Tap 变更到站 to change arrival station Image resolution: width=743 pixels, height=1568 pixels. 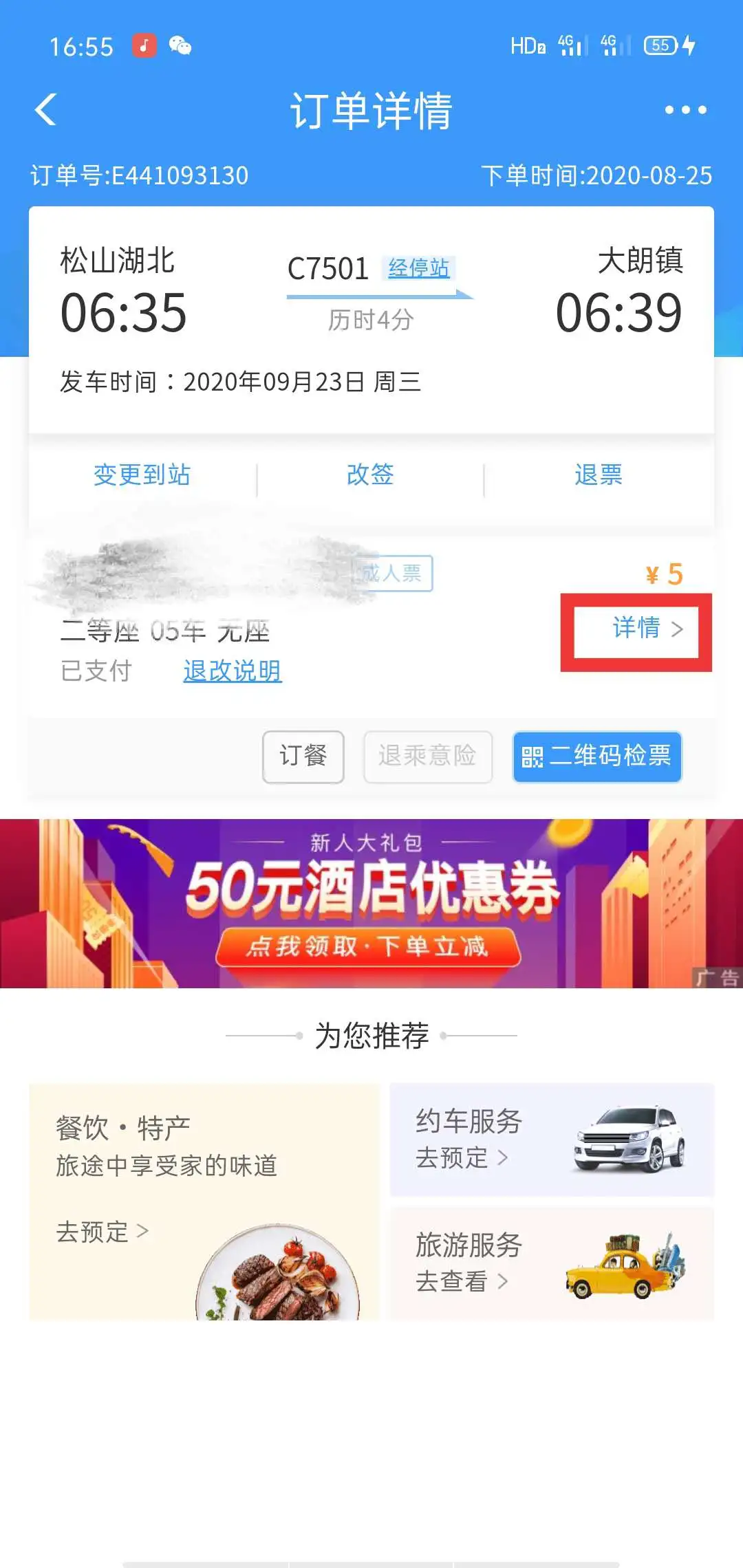click(142, 475)
